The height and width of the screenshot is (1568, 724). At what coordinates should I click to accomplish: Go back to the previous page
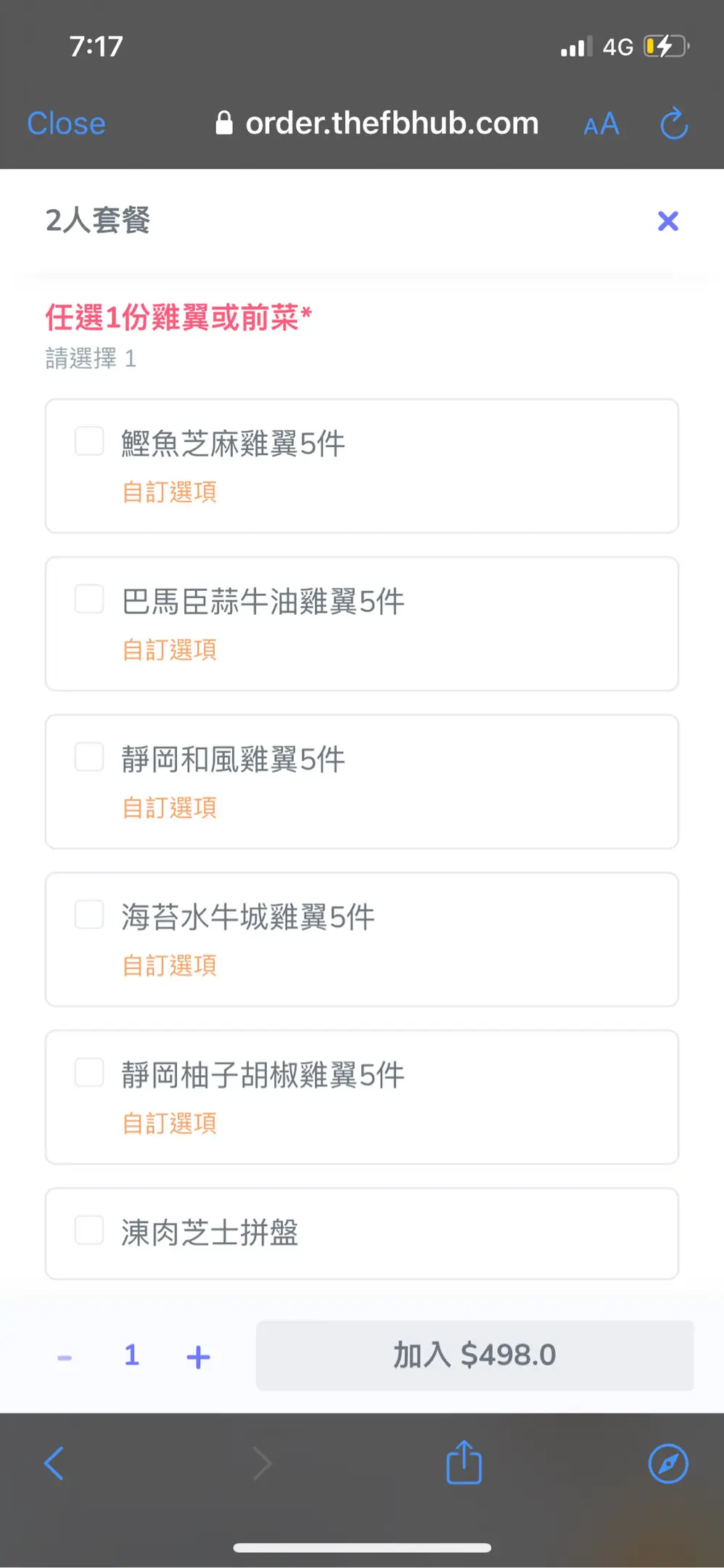point(54,1463)
